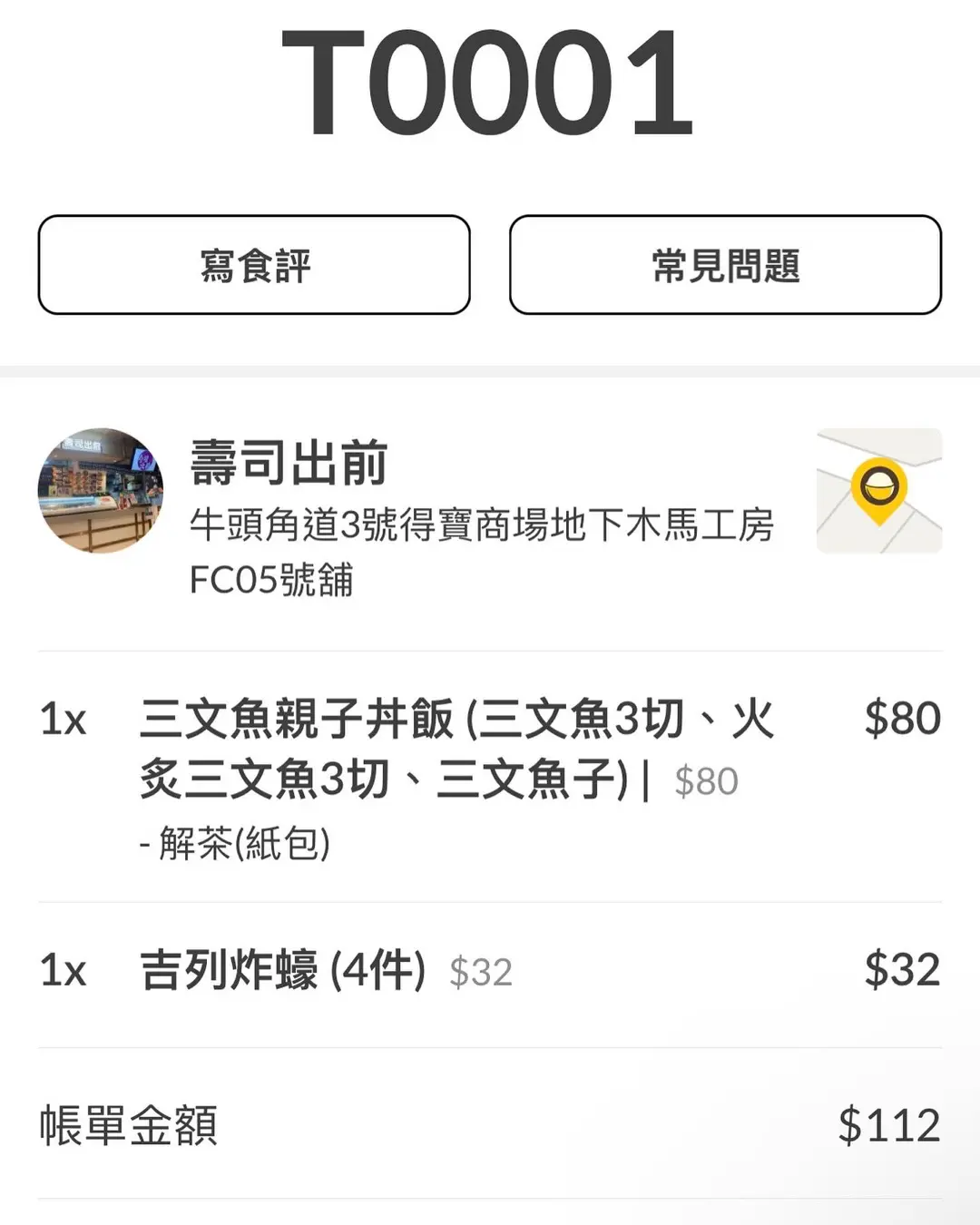The width and height of the screenshot is (980, 1225).
Task: Open the 壽司出前 restaurant photo
Action: pos(101,491)
